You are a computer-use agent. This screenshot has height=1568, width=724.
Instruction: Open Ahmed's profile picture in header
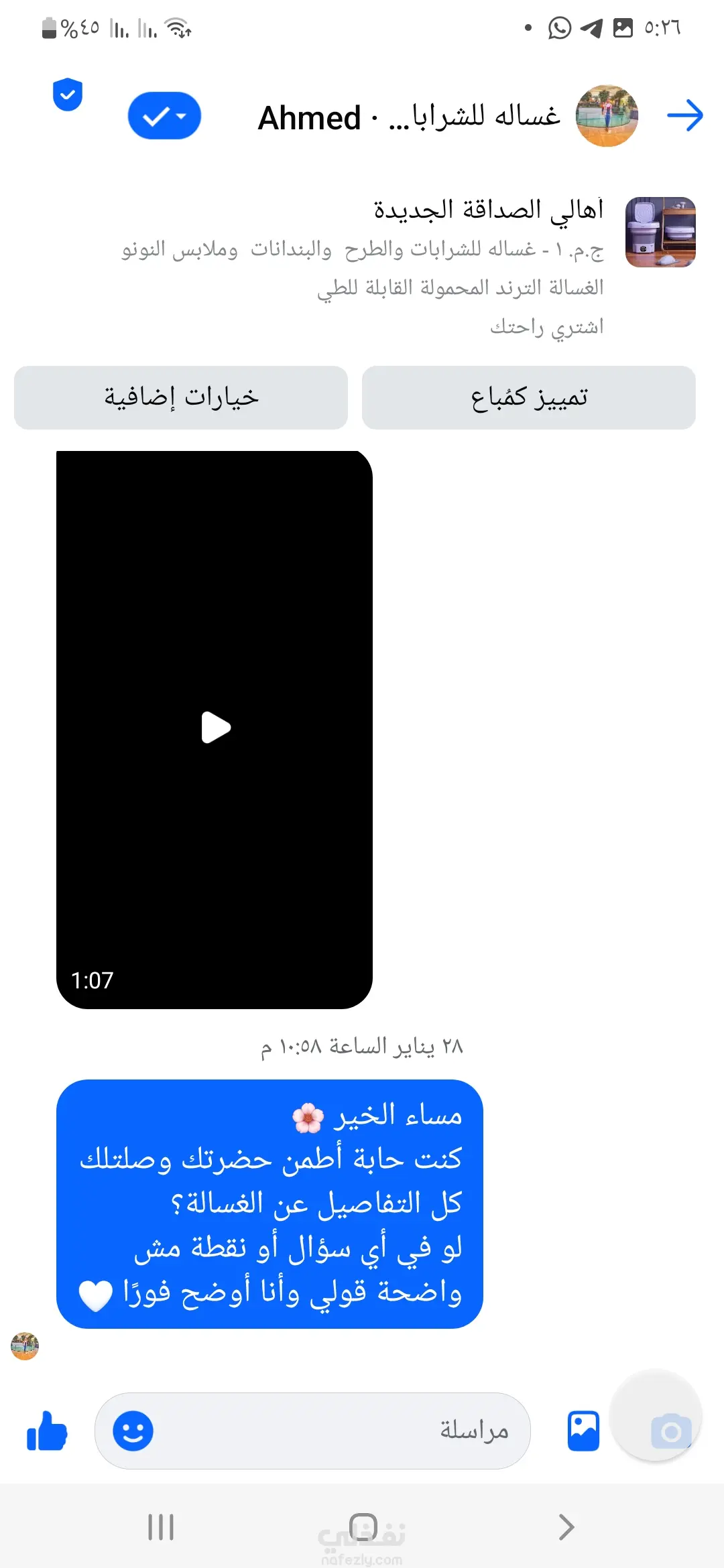607,116
